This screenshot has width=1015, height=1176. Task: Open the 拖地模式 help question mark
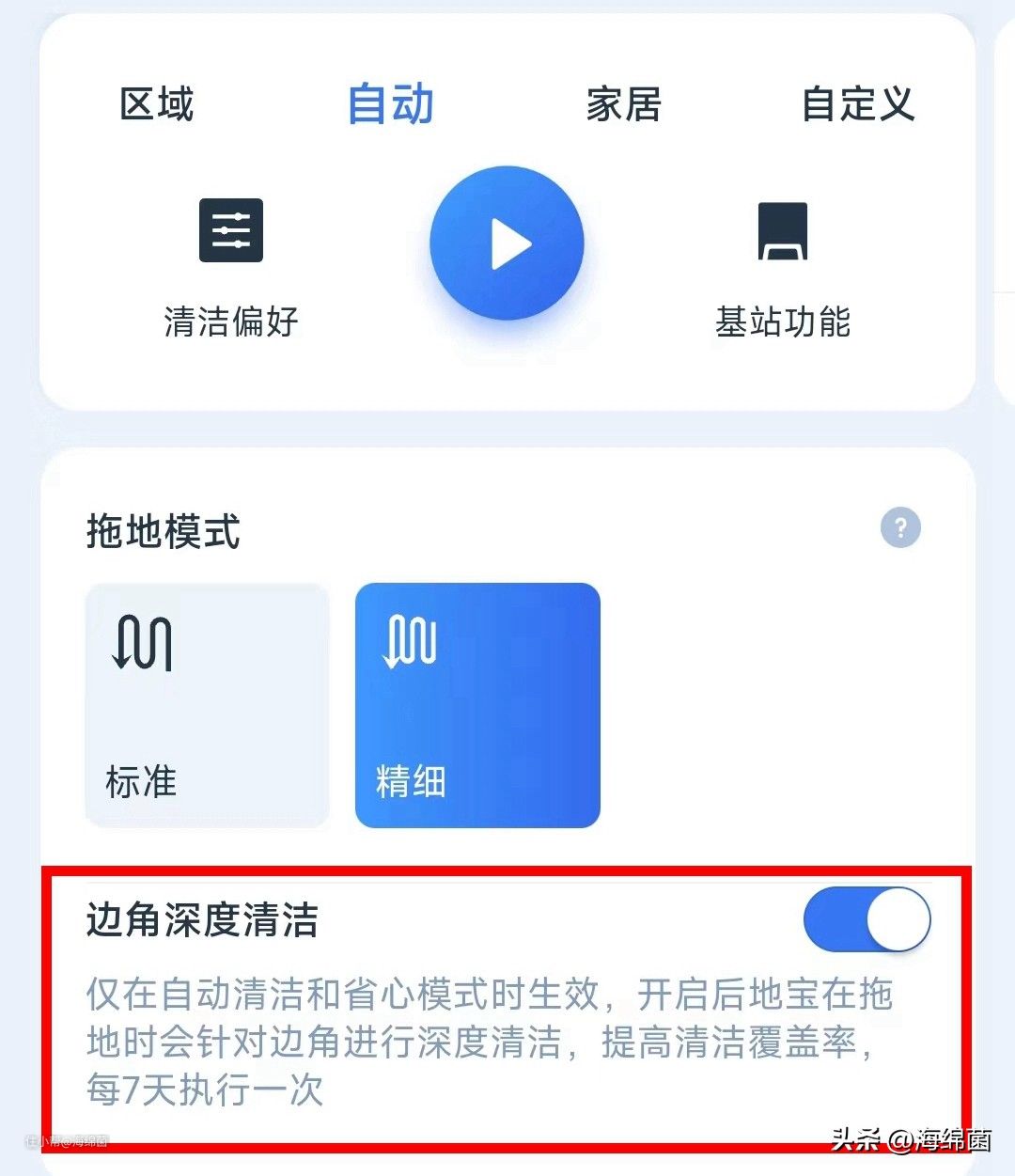[900, 527]
